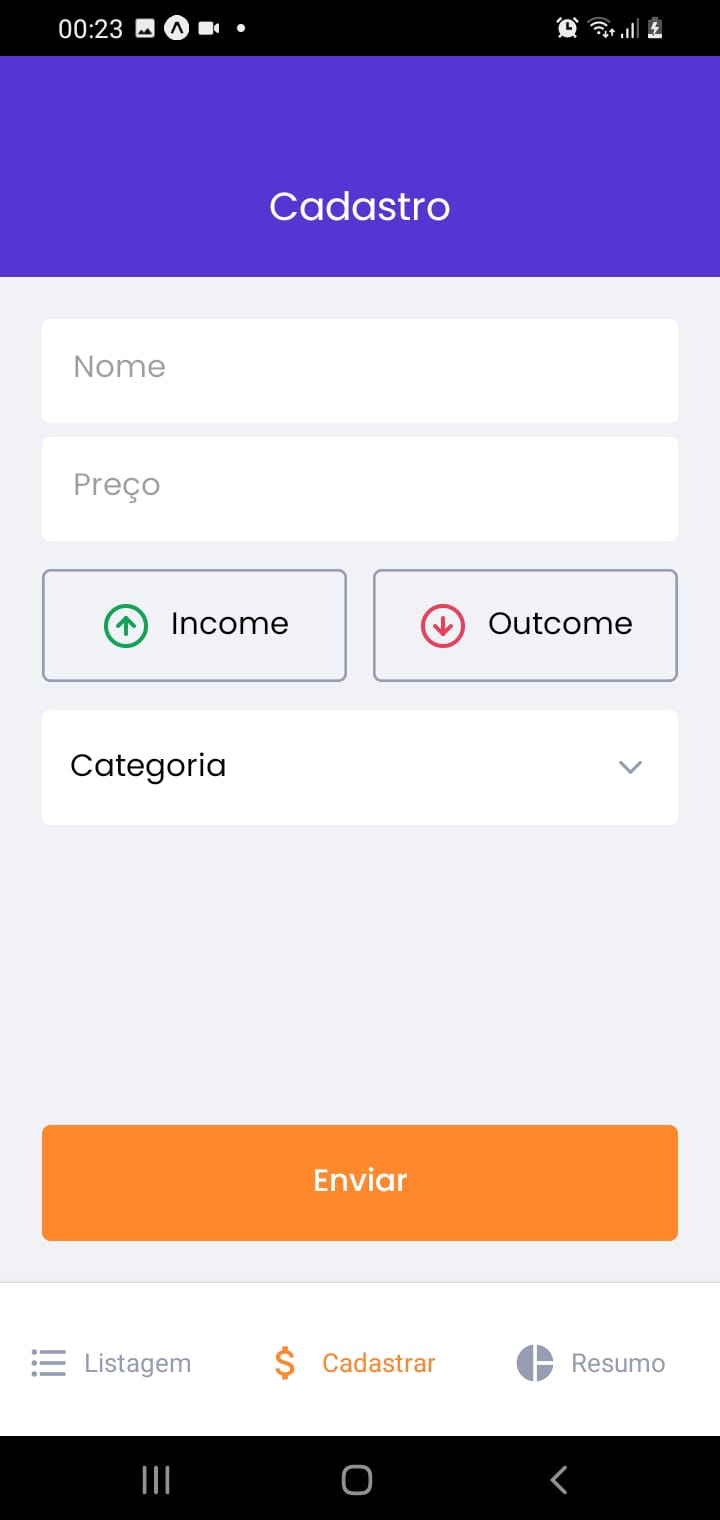Tap the system back button
This screenshot has height=1520, width=720.
(x=559, y=1479)
